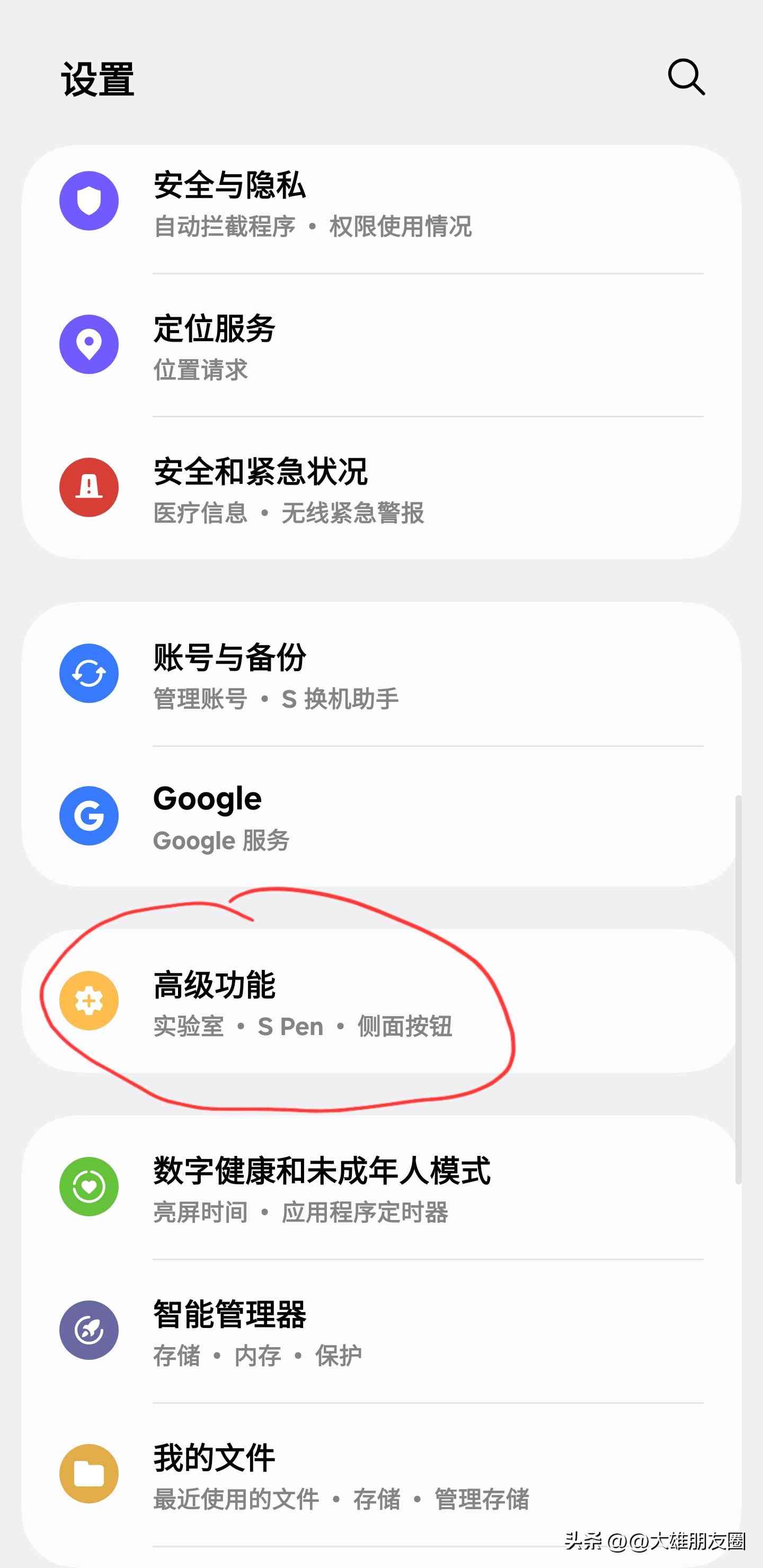Click the red 安全和紧急状况 alert icon

89,487
